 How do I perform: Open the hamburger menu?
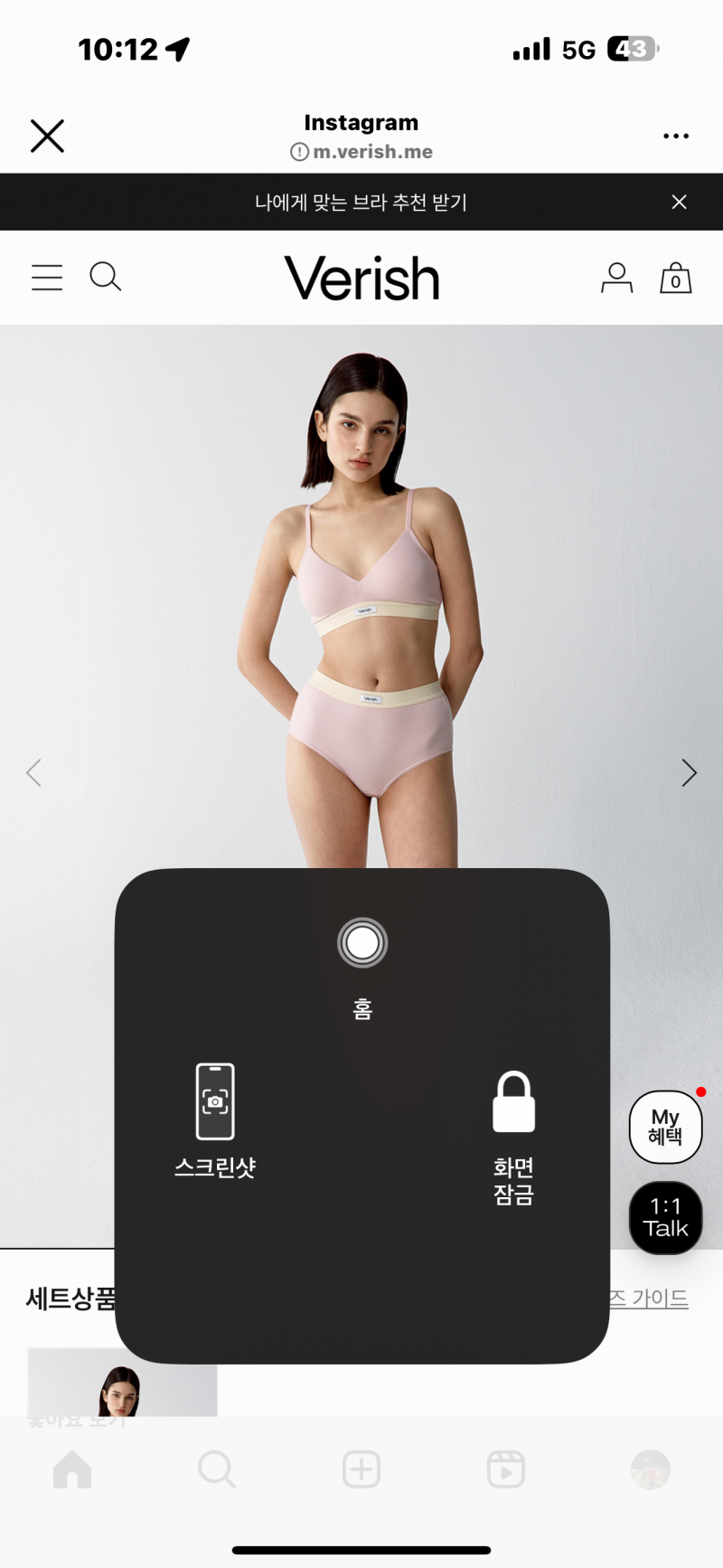pyautogui.click(x=47, y=277)
